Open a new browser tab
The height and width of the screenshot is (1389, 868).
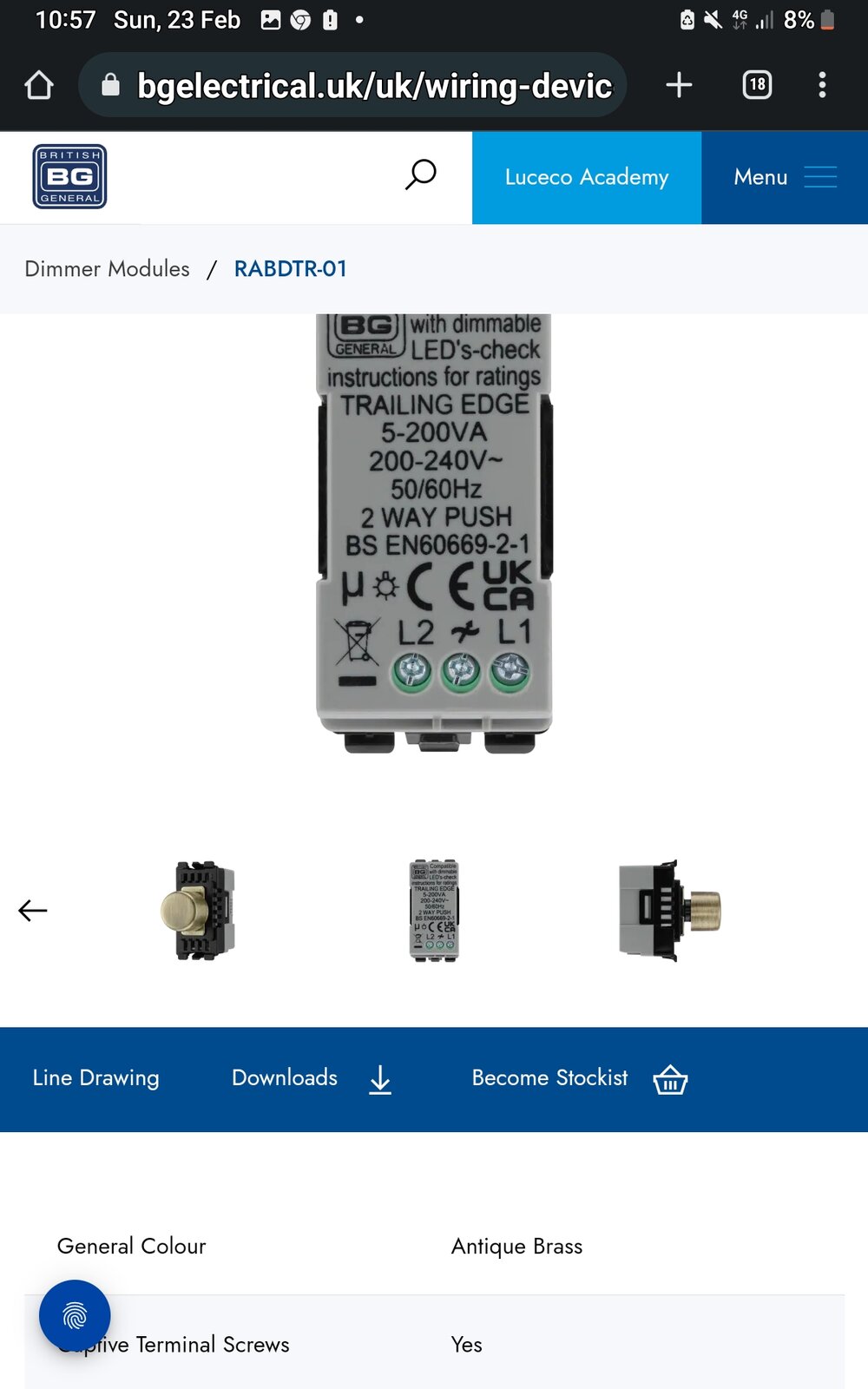[x=679, y=85]
